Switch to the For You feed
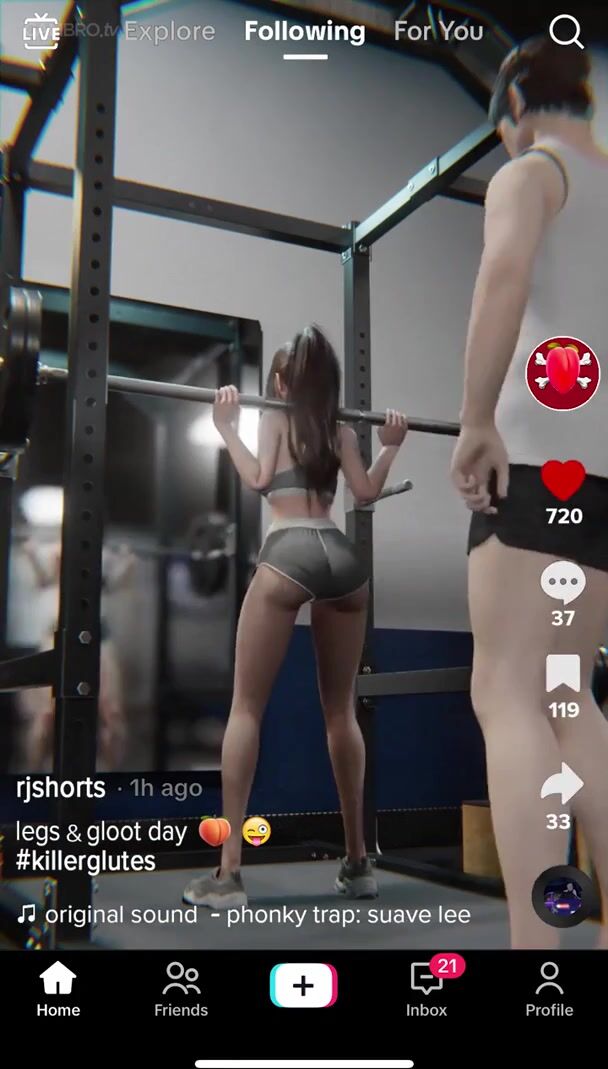Image resolution: width=608 pixels, height=1069 pixels. coord(438,31)
